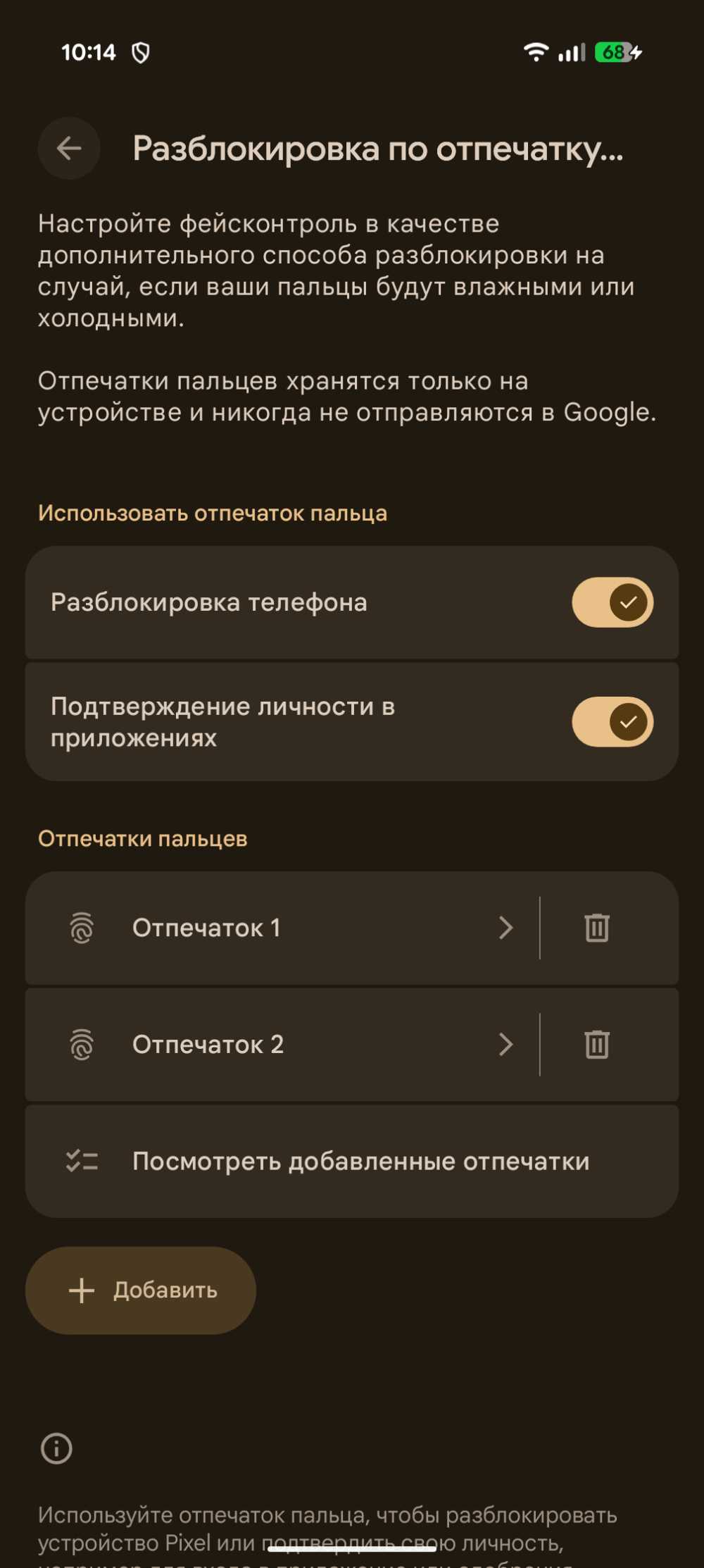This screenshot has width=704, height=1568.
Task: Delete Отпечаток 2 with the trash icon
Action: tap(596, 1045)
